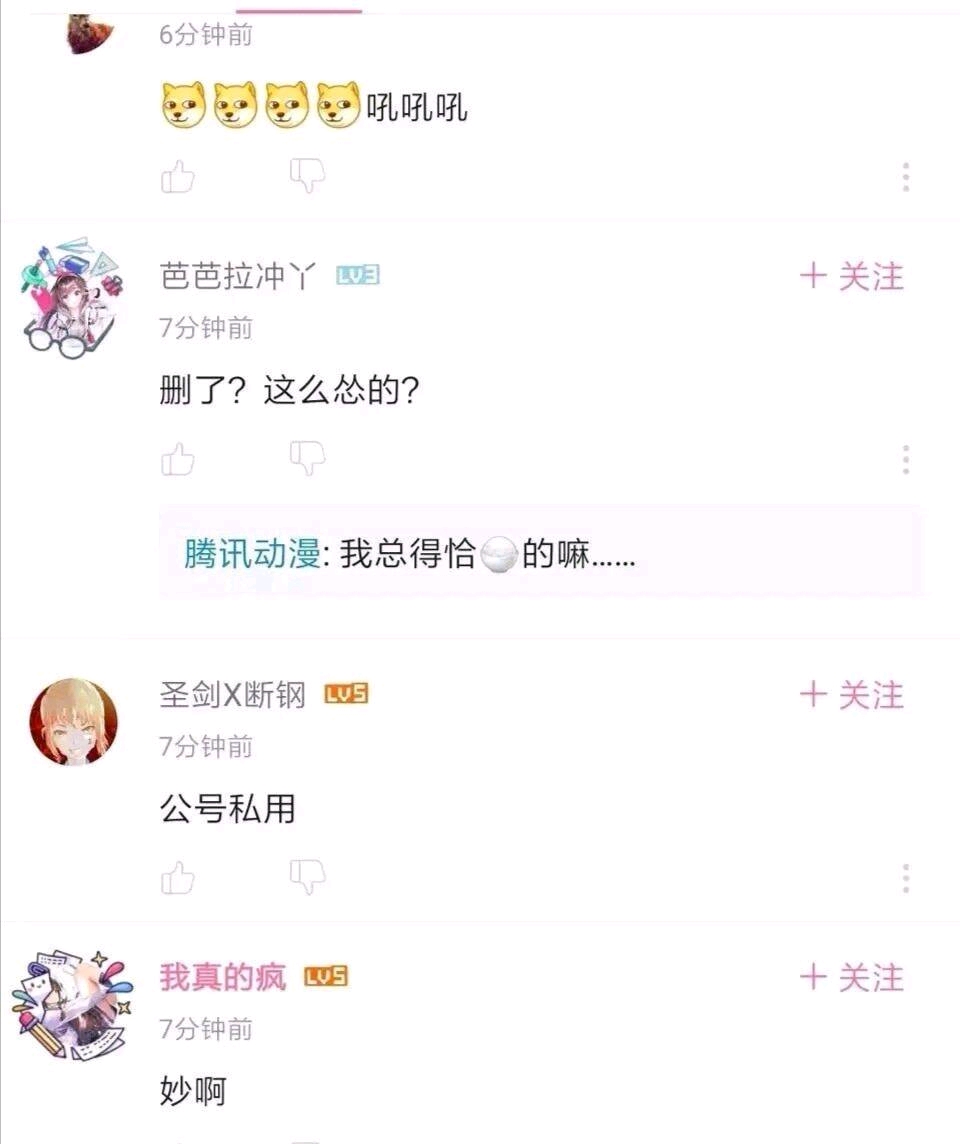Like the 公号私用 comment
This screenshot has width=960, height=1144.
click(x=178, y=877)
